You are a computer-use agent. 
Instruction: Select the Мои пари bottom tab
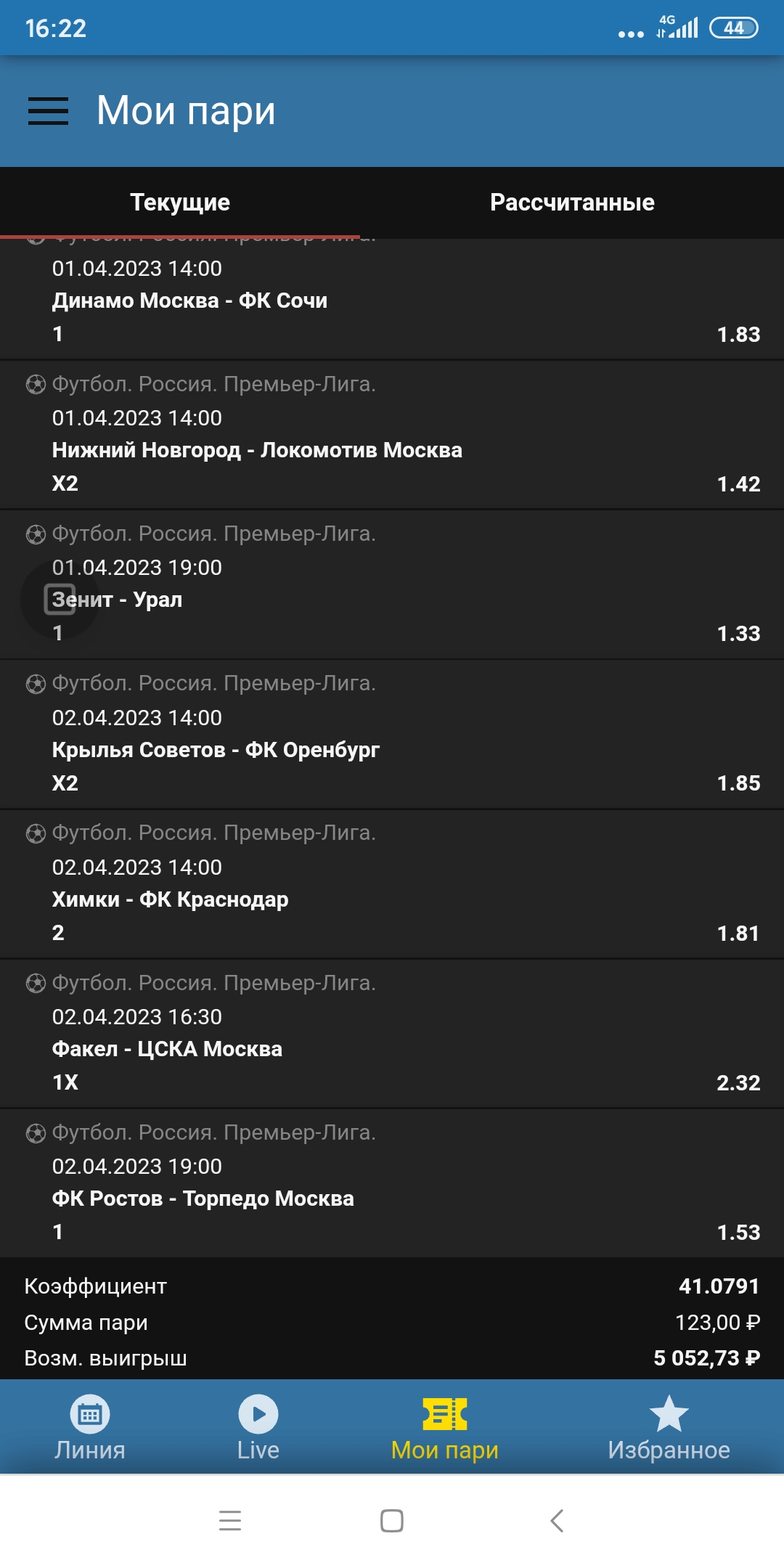tap(444, 1428)
